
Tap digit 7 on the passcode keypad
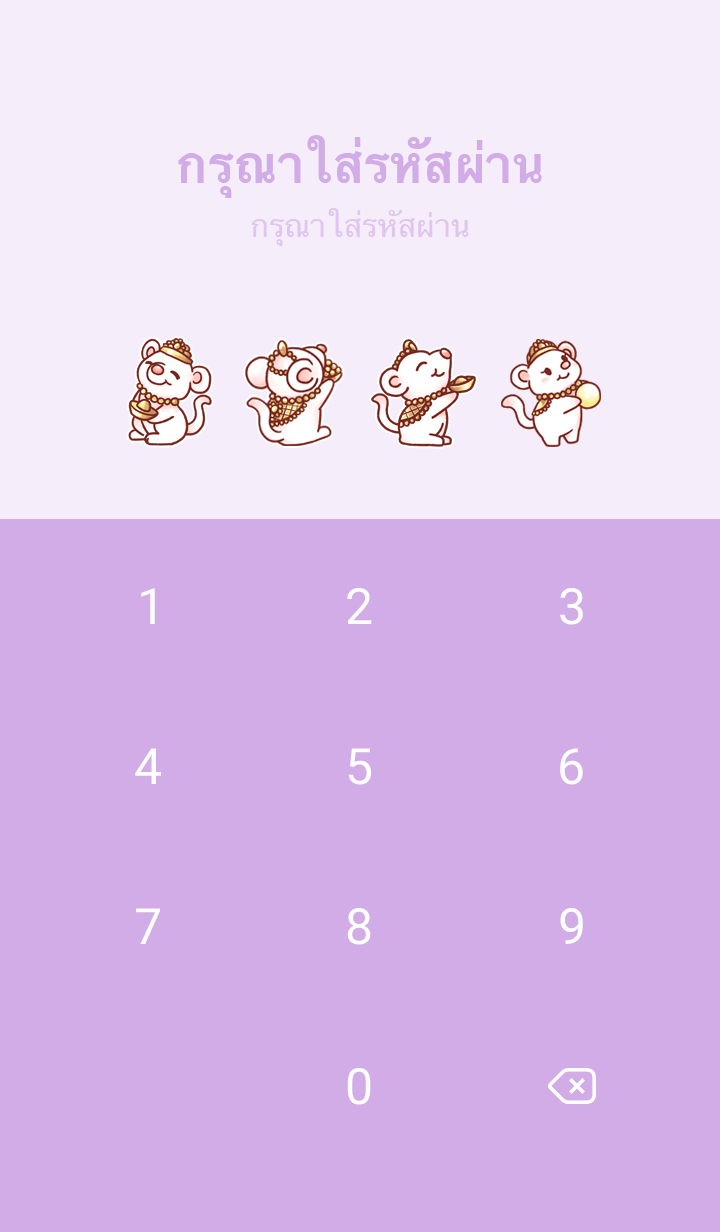[148, 927]
